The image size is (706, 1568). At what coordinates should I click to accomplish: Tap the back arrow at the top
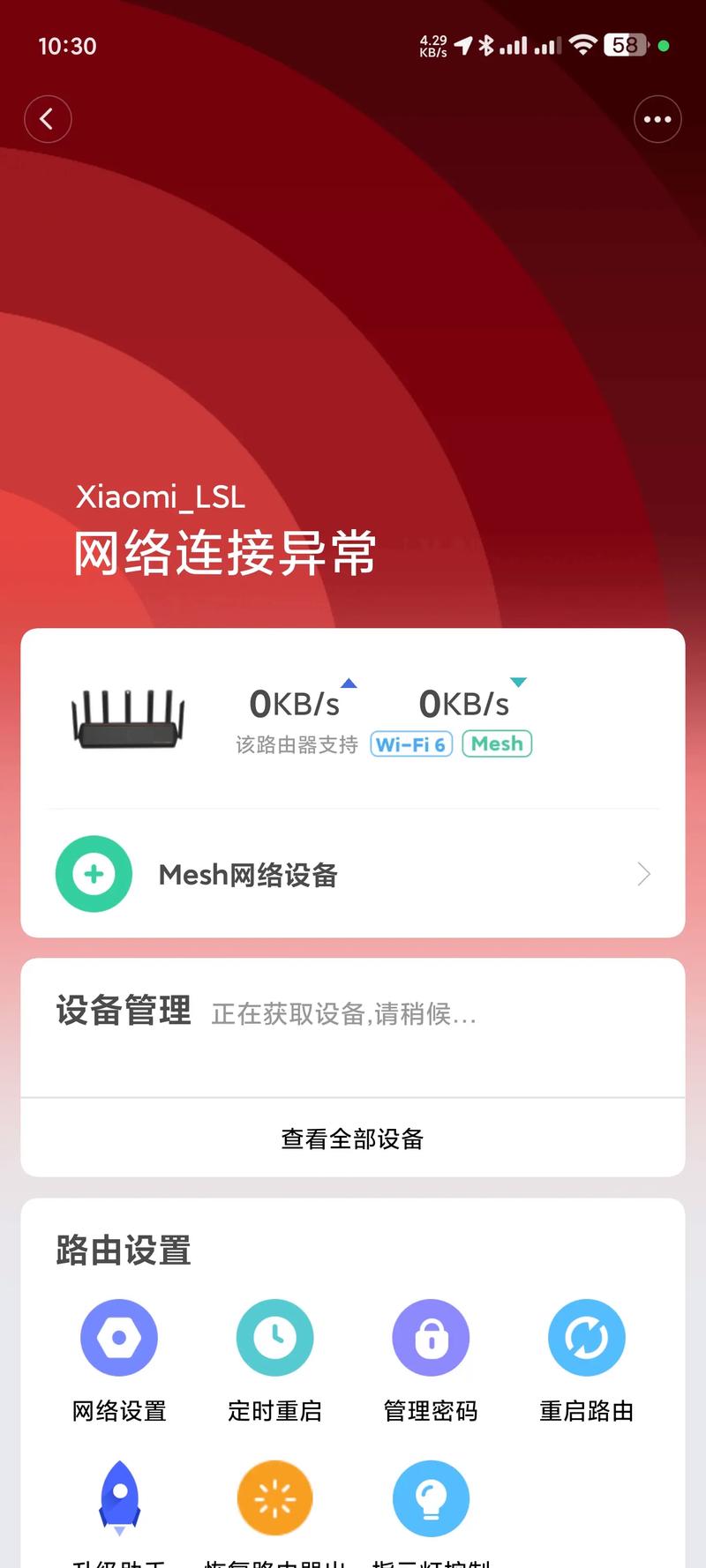[x=48, y=119]
